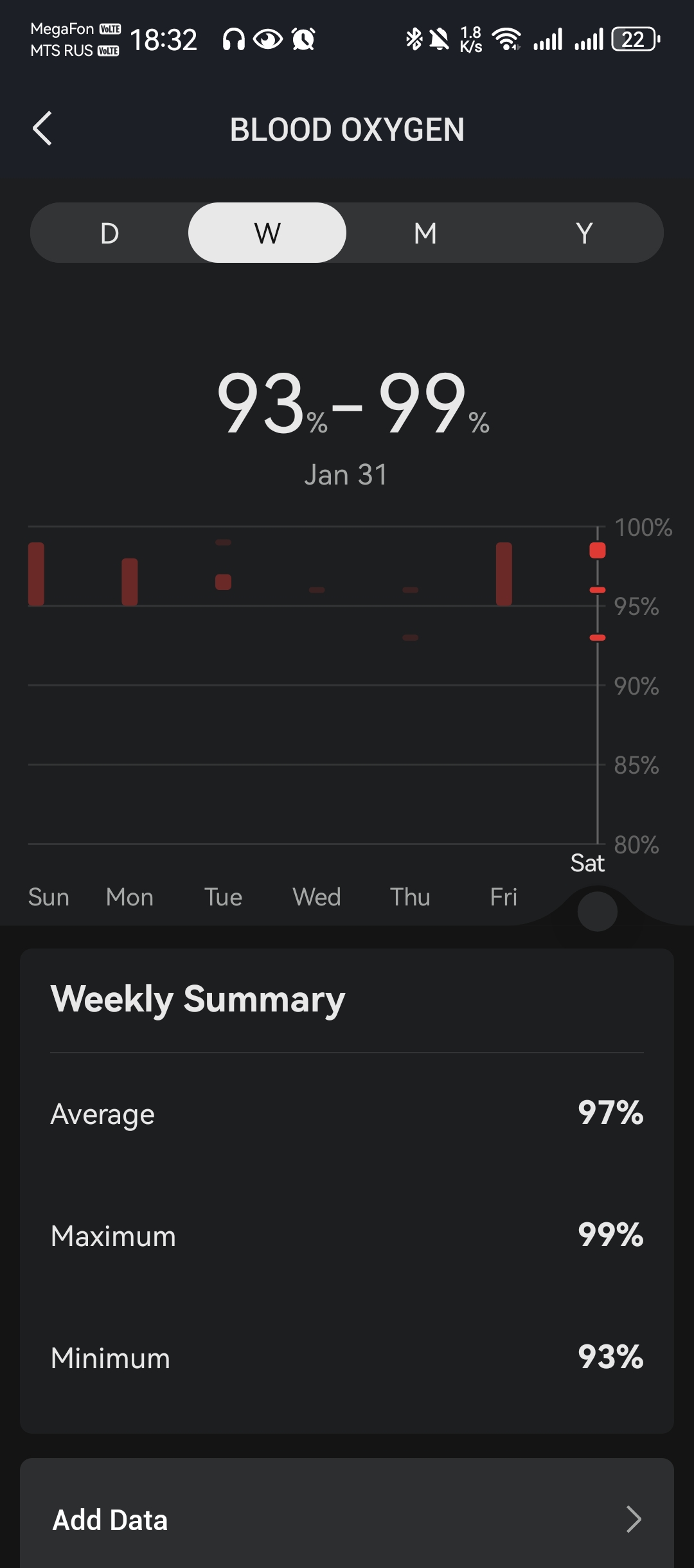Switch to the D (day) view
The image size is (694, 1568).
[x=109, y=233]
